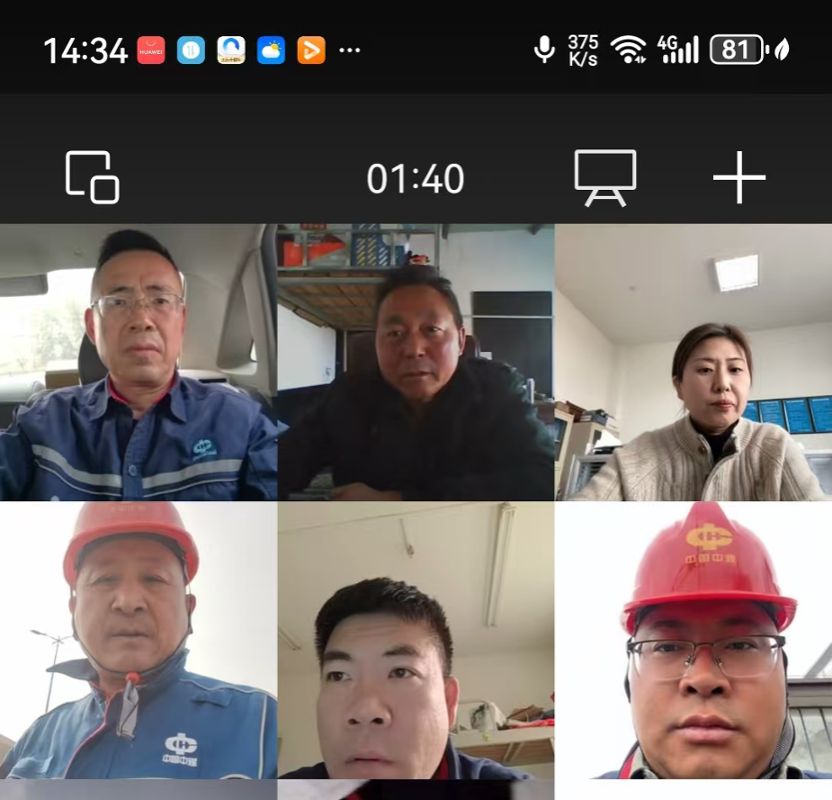Select video tile of man in car
Screen dimensions: 832x800
138,362
